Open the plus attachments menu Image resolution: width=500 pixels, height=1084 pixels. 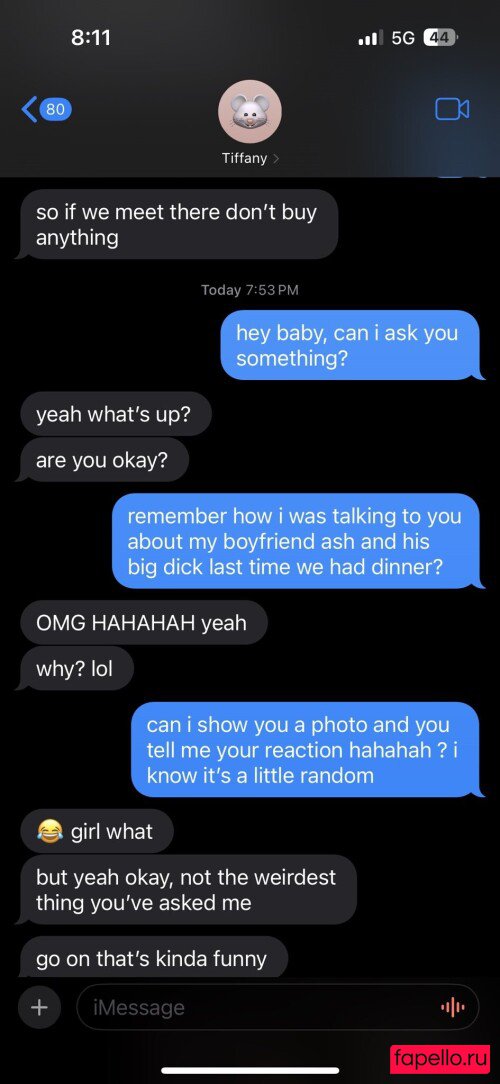click(x=39, y=1008)
